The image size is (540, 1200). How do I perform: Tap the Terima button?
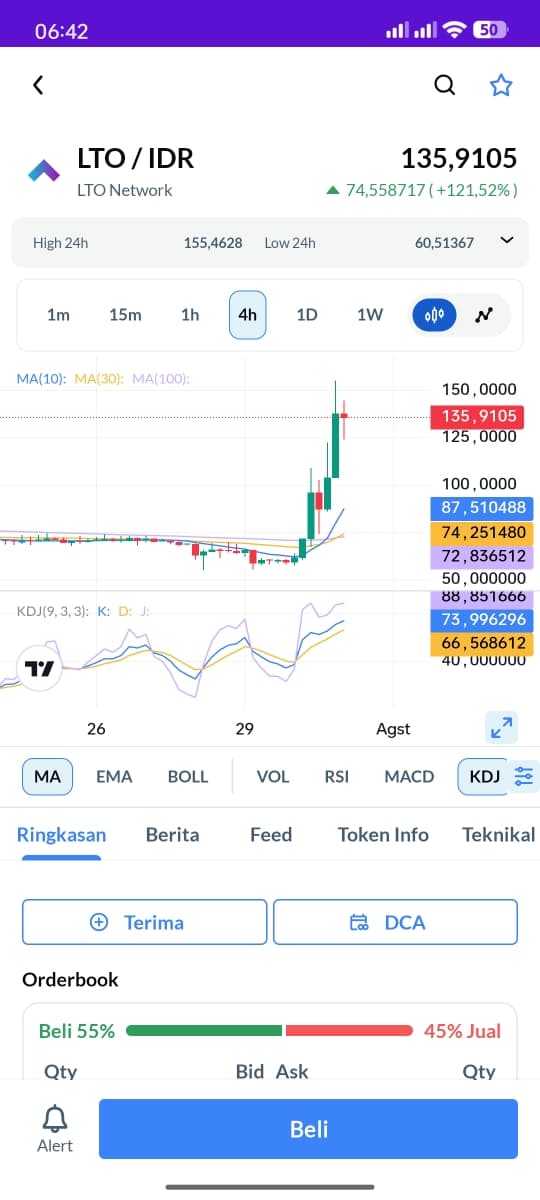point(145,922)
